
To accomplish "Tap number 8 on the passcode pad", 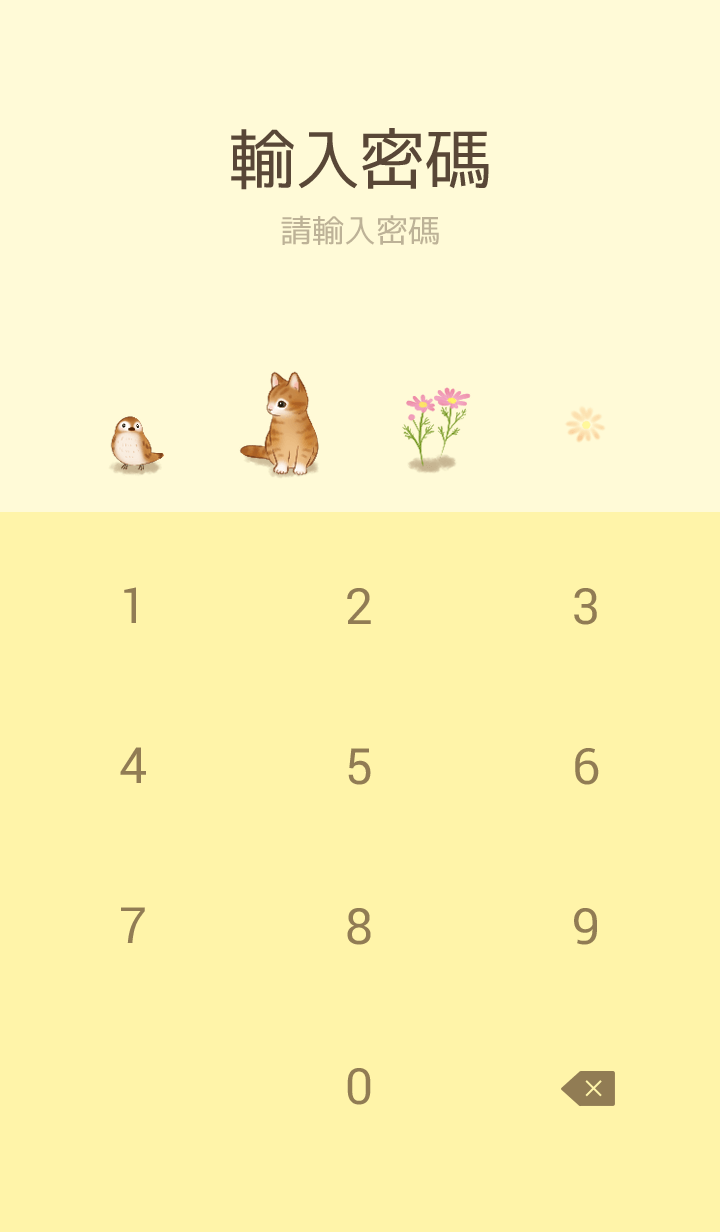I will (359, 927).
